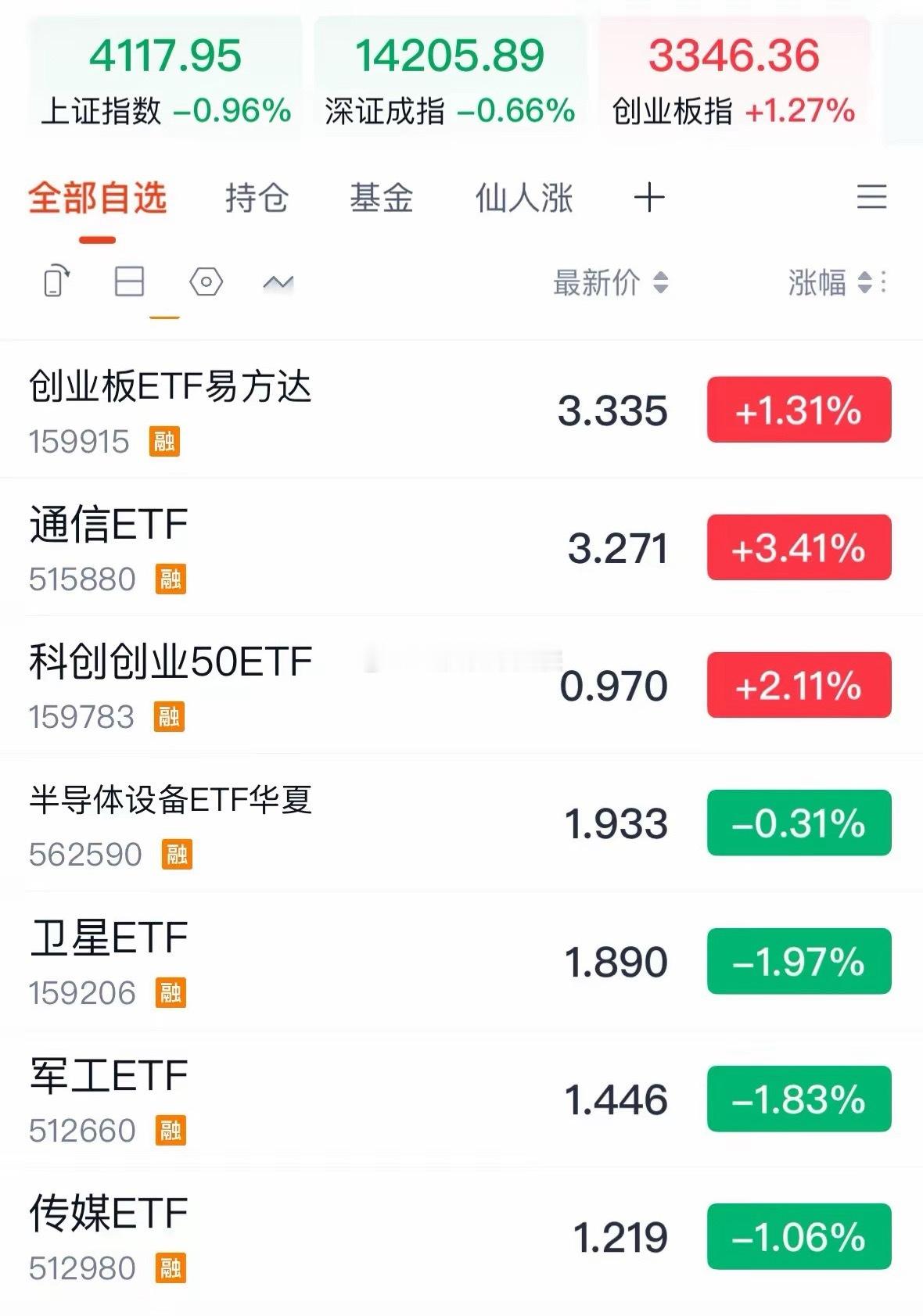Tap the rotate-to-landscape phone icon
The height and width of the screenshot is (1316, 923).
56,283
